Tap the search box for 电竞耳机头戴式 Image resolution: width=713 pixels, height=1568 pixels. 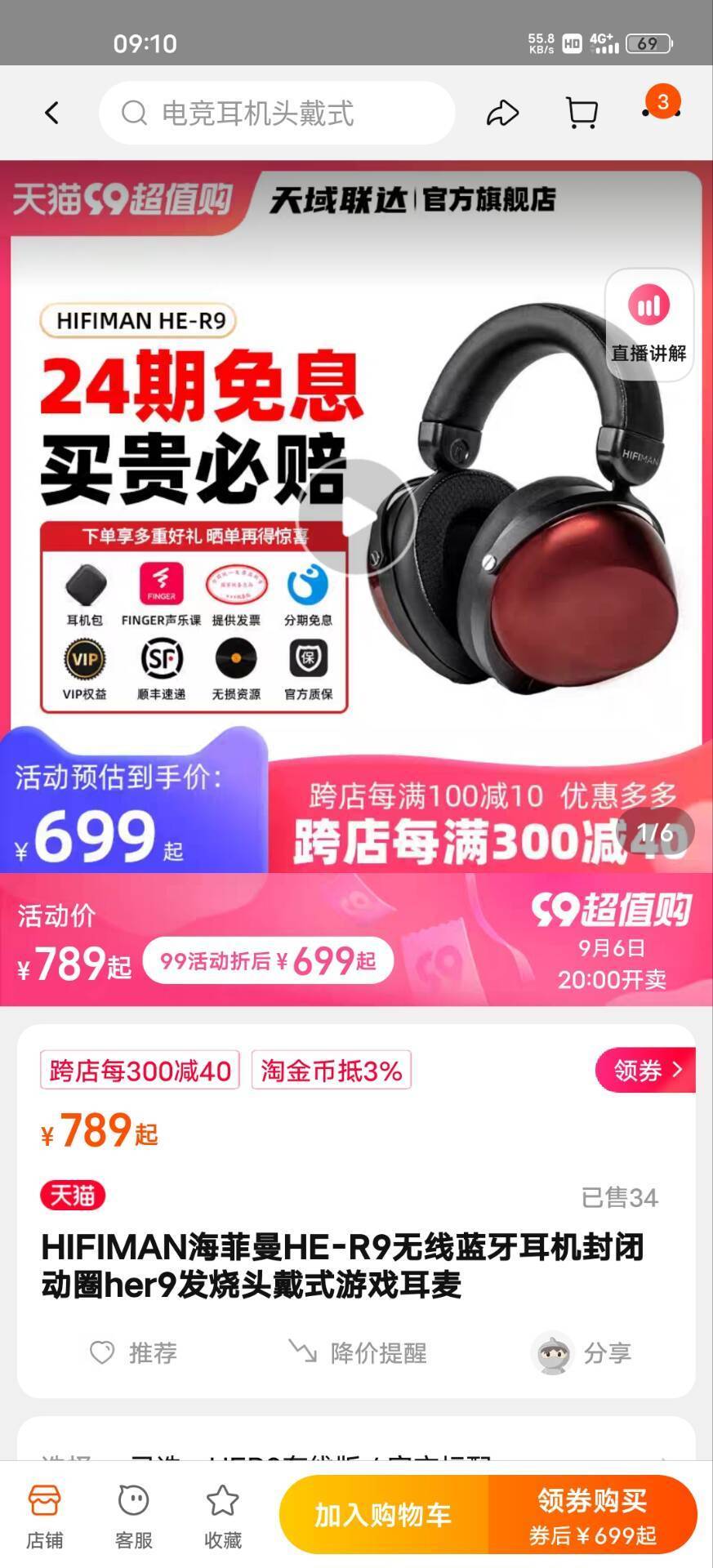tap(278, 113)
